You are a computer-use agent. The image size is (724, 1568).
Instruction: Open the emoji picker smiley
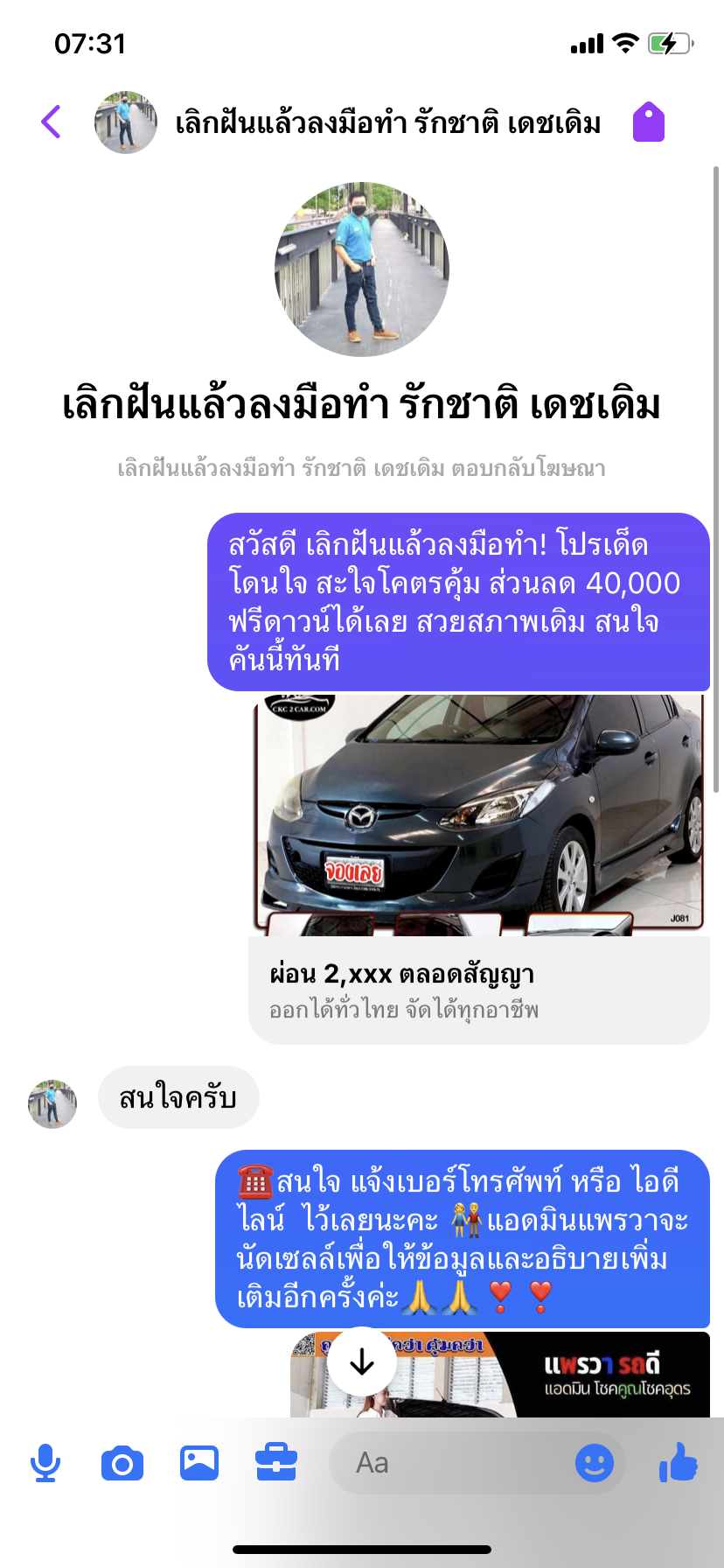[595, 1463]
